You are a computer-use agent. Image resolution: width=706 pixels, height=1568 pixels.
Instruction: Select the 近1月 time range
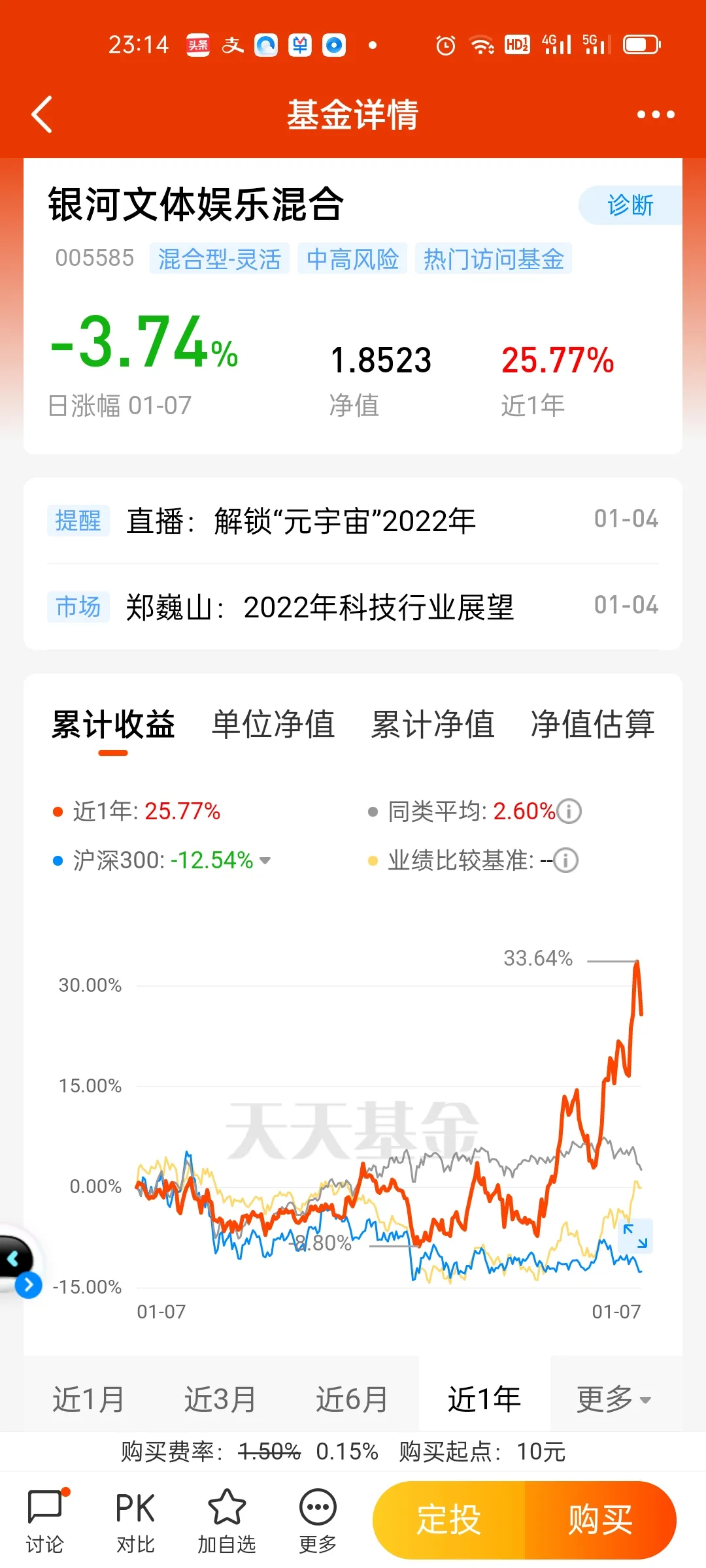[88, 1400]
